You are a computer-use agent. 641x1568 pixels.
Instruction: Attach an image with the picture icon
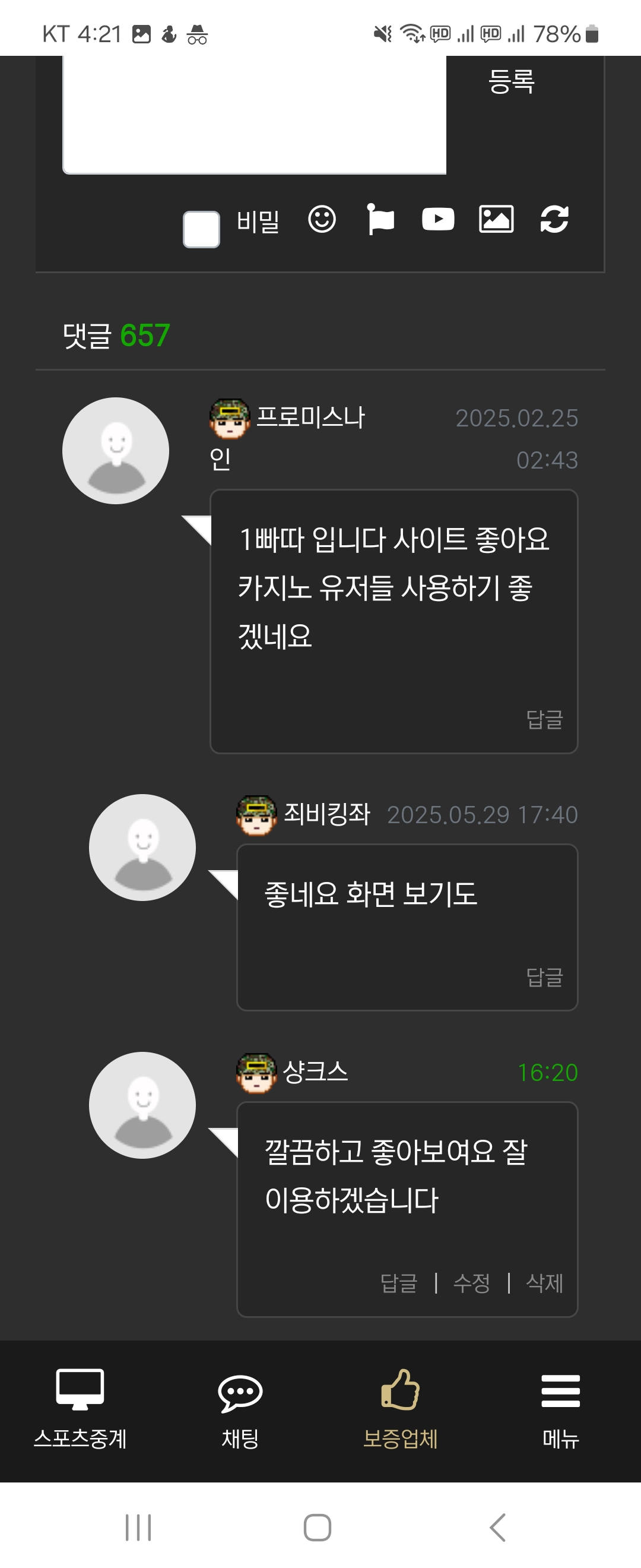pyautogui.click(x=496, y=219)
